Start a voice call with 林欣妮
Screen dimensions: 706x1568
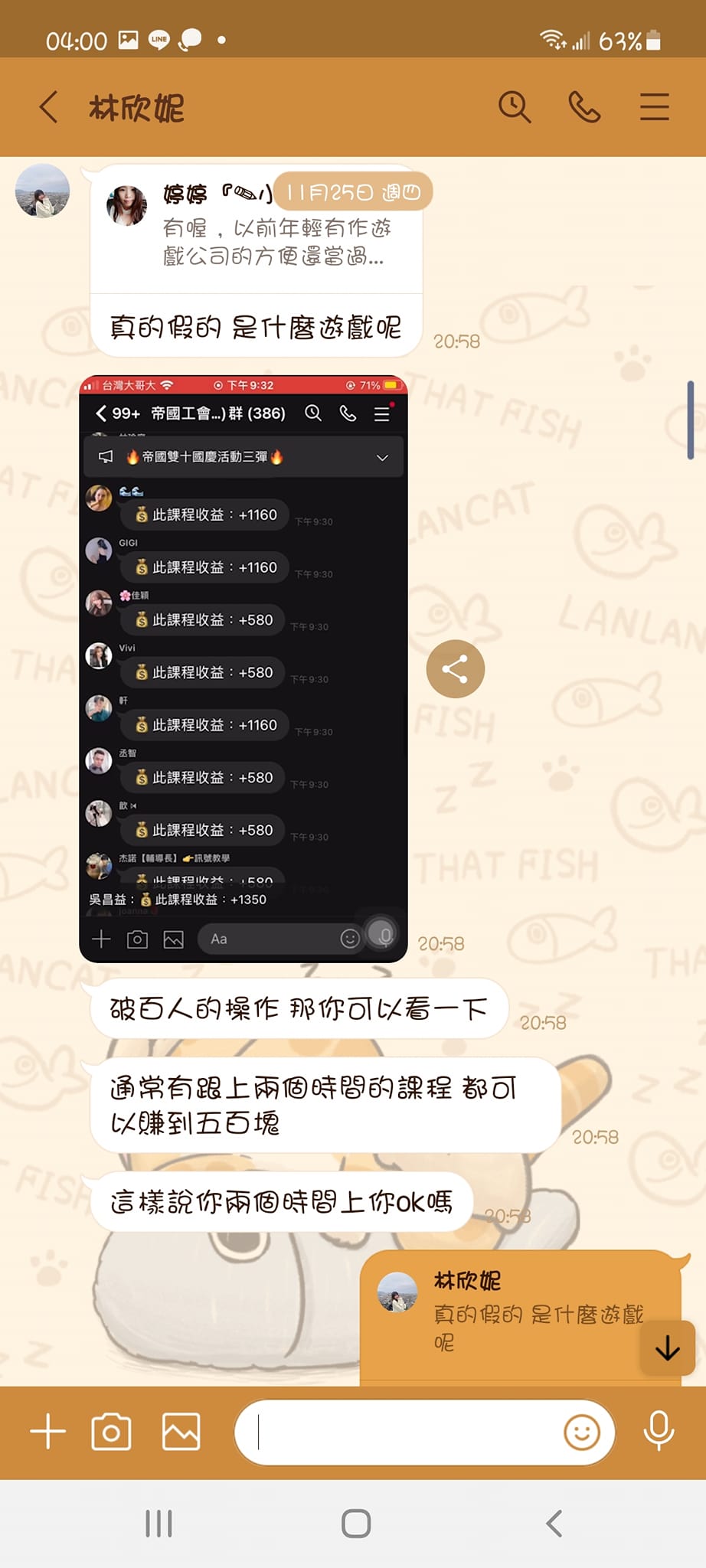pyautogui.click(x=584, y=107)
